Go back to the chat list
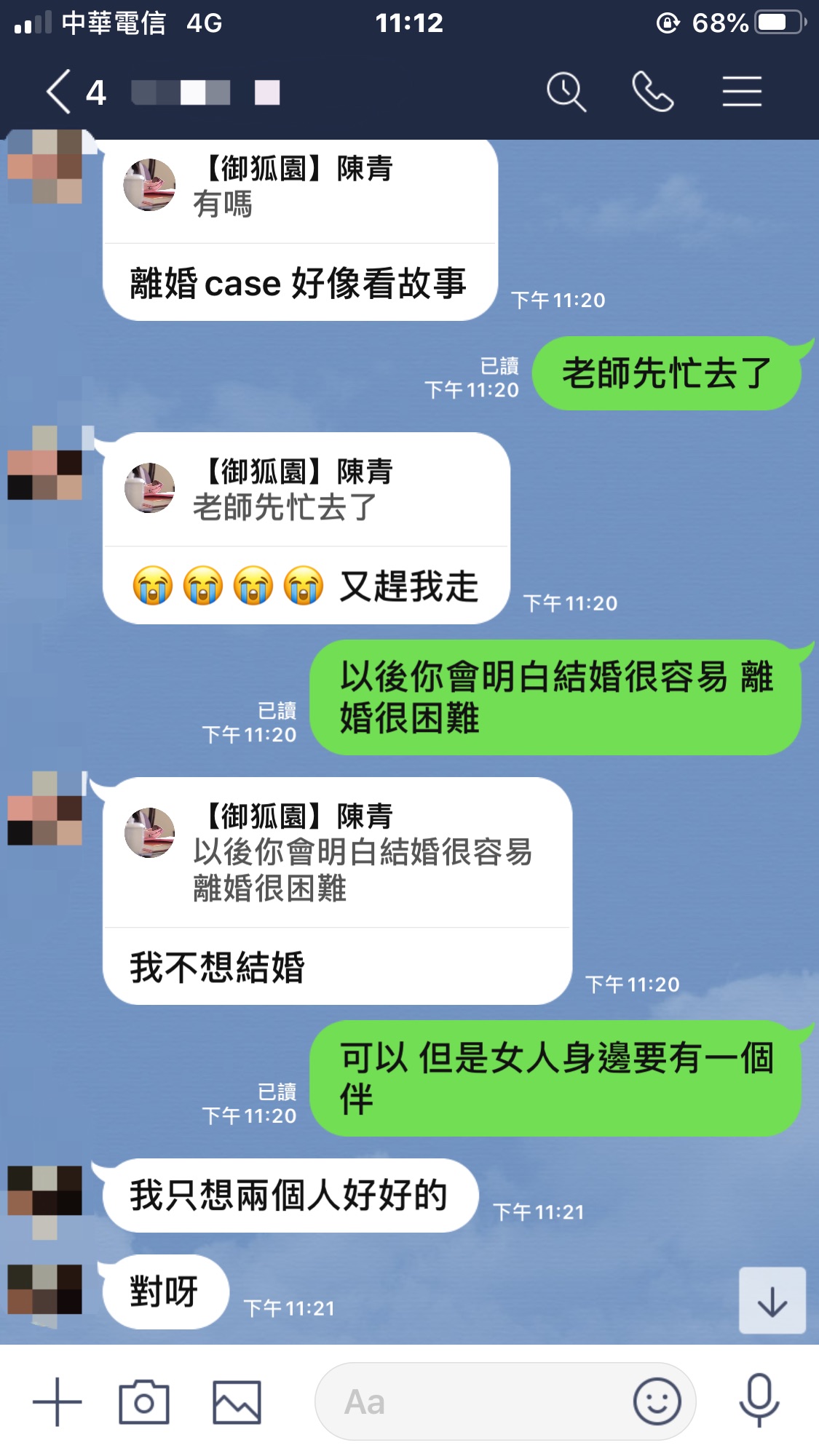Screen dimensions: 819x1456 coord(60,92)
